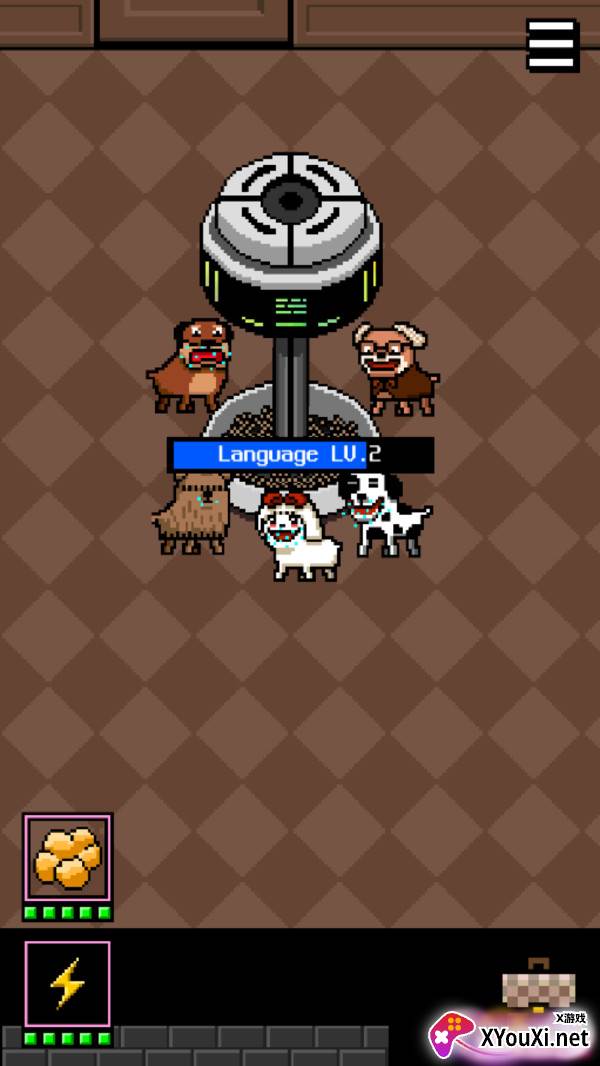Activate the lightning bolt power
Screen dimensions: 600x1066
pos(67,983)
